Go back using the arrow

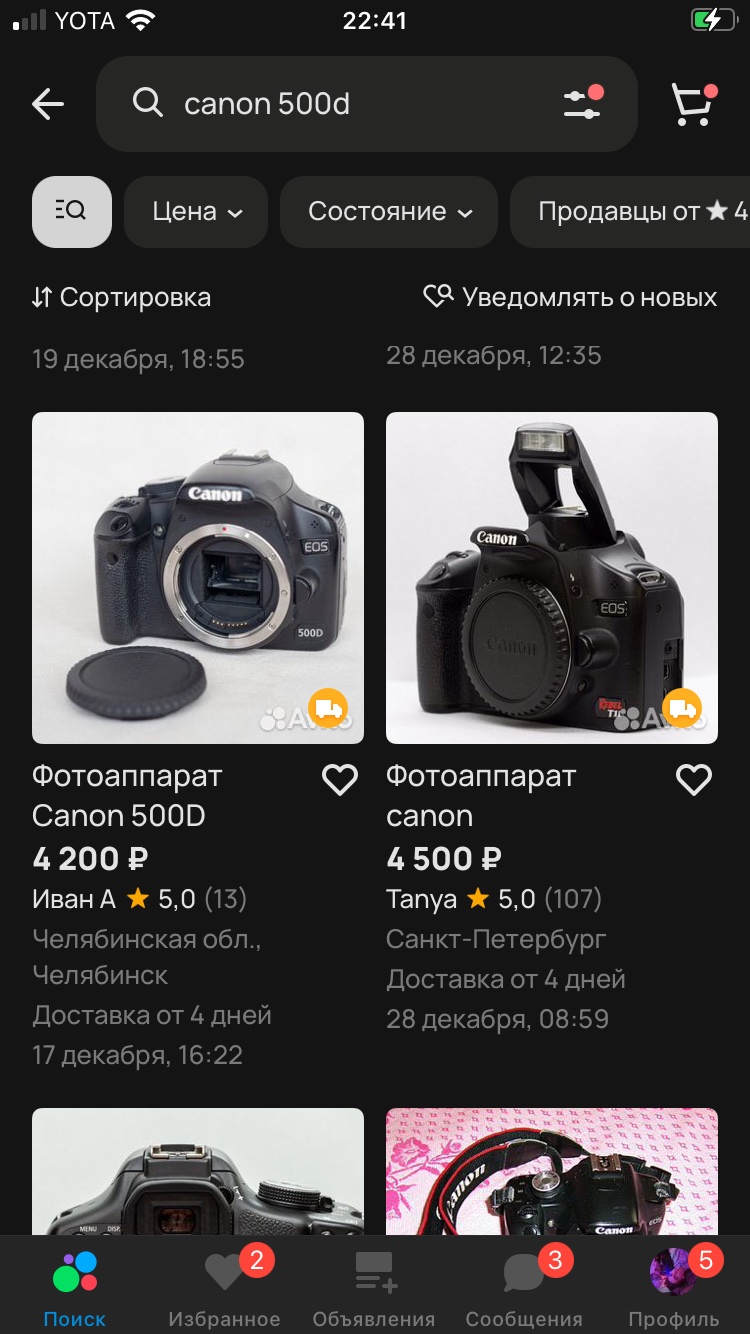(x=48, y=104)
